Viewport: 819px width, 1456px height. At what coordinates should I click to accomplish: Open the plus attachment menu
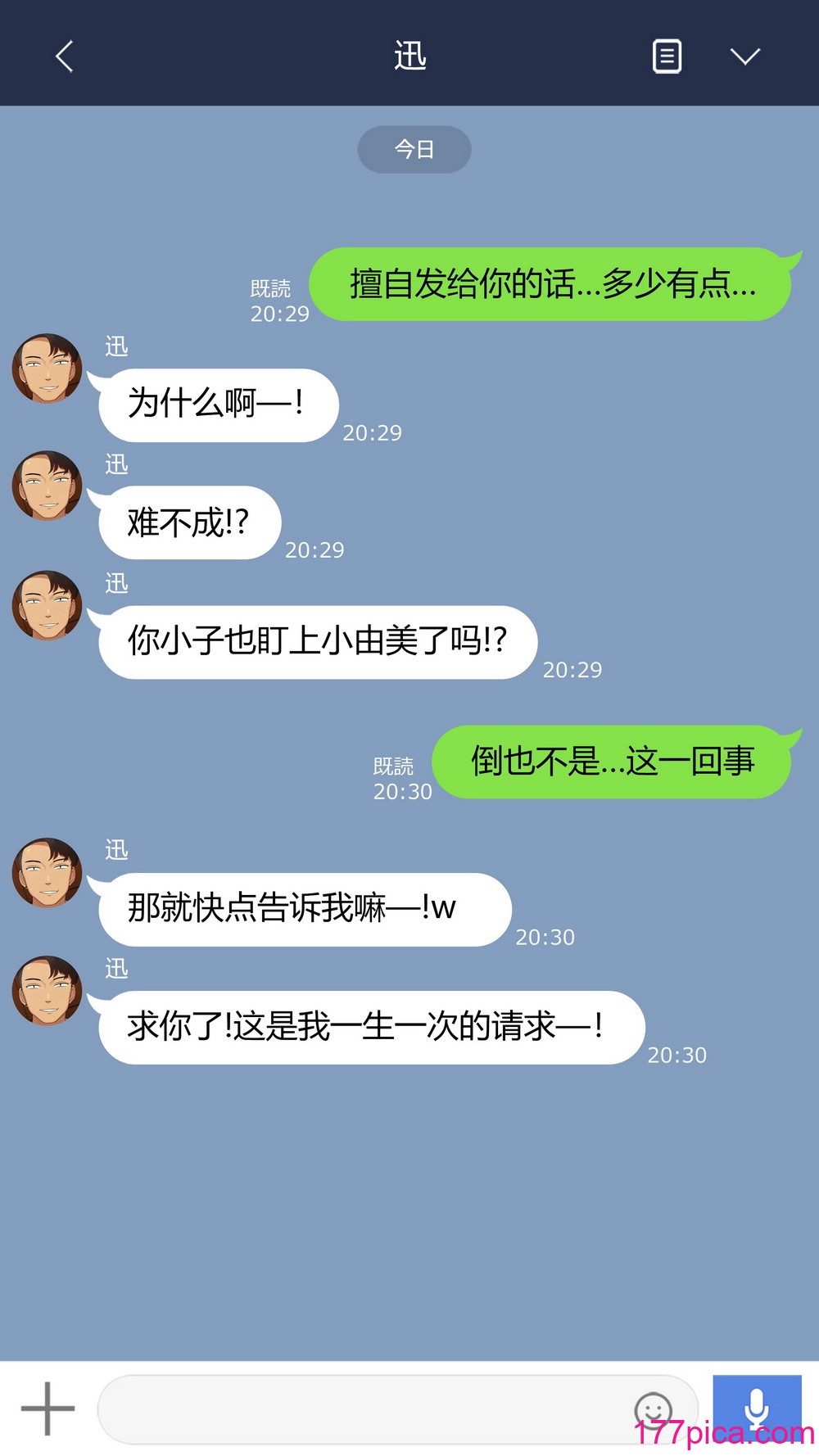pos(48,1409)
